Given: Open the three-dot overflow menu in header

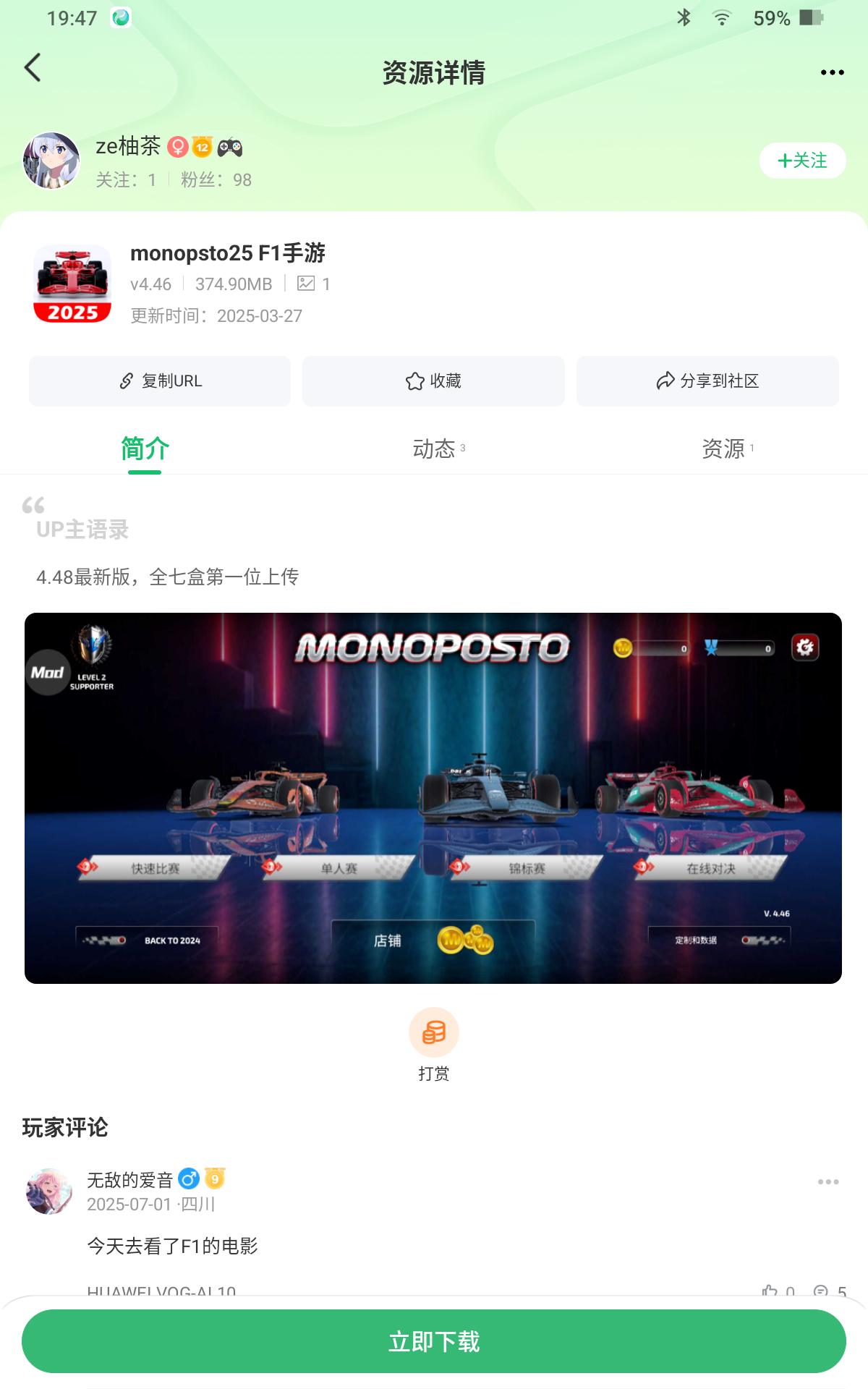Looking at the screenshot, I should 832,72.
